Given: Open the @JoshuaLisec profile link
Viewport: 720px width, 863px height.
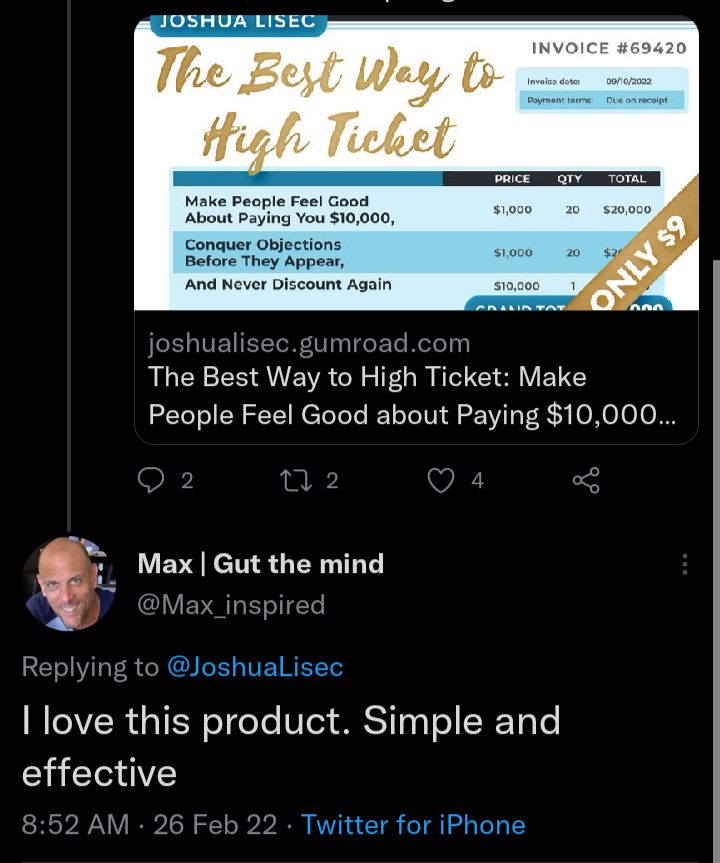Looking at the screenshot, I should [255, 667].
